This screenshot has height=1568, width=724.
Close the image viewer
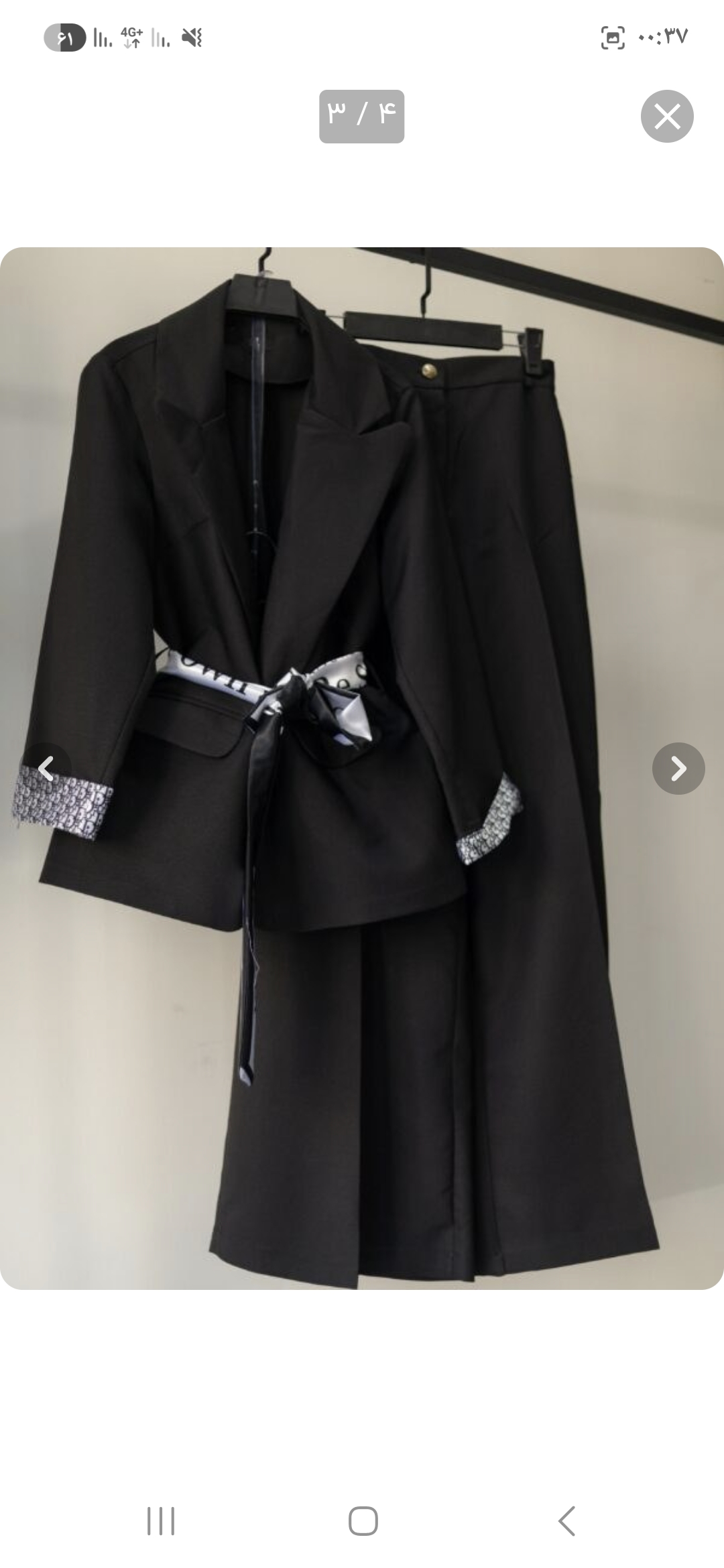[x=666, y=117]
